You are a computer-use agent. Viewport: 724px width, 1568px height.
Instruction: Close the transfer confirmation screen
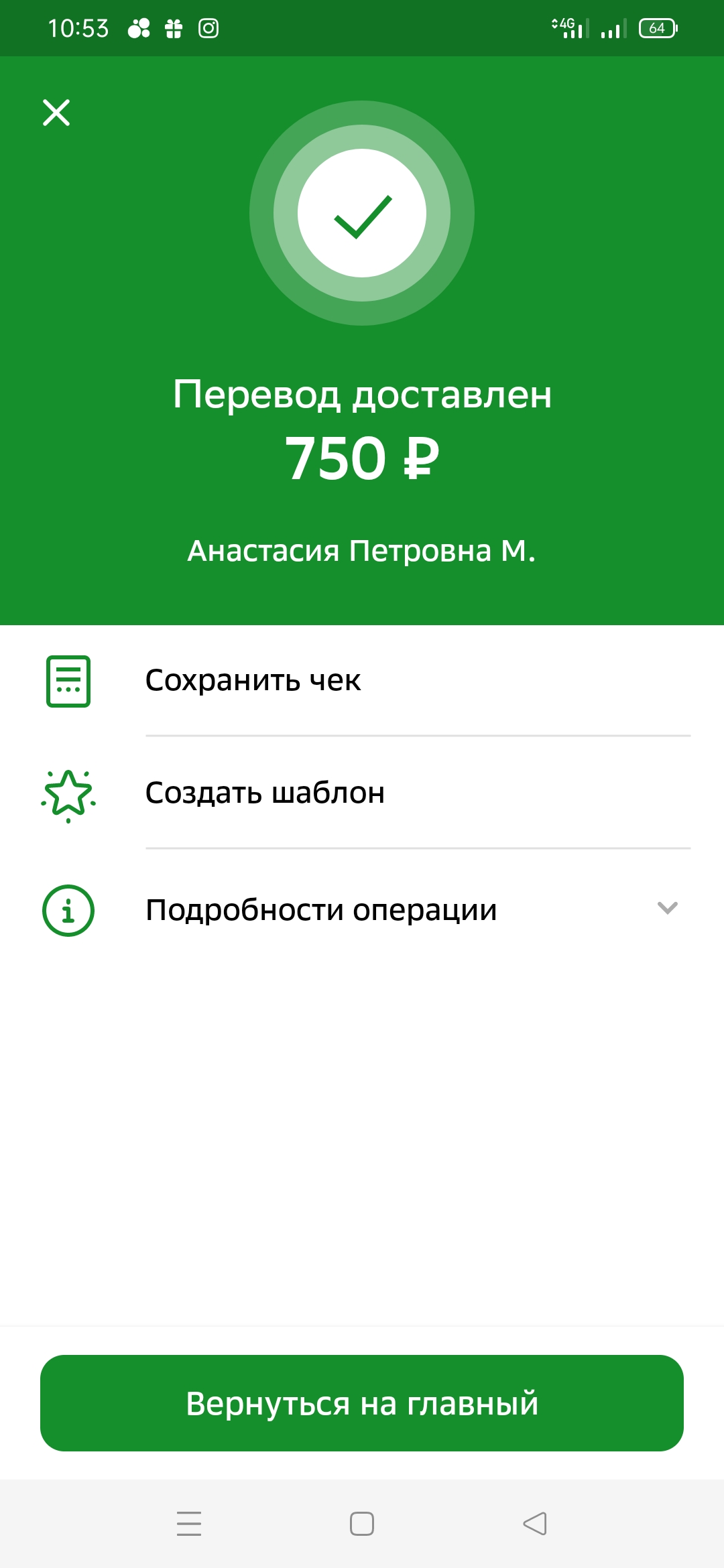point(56,113)
